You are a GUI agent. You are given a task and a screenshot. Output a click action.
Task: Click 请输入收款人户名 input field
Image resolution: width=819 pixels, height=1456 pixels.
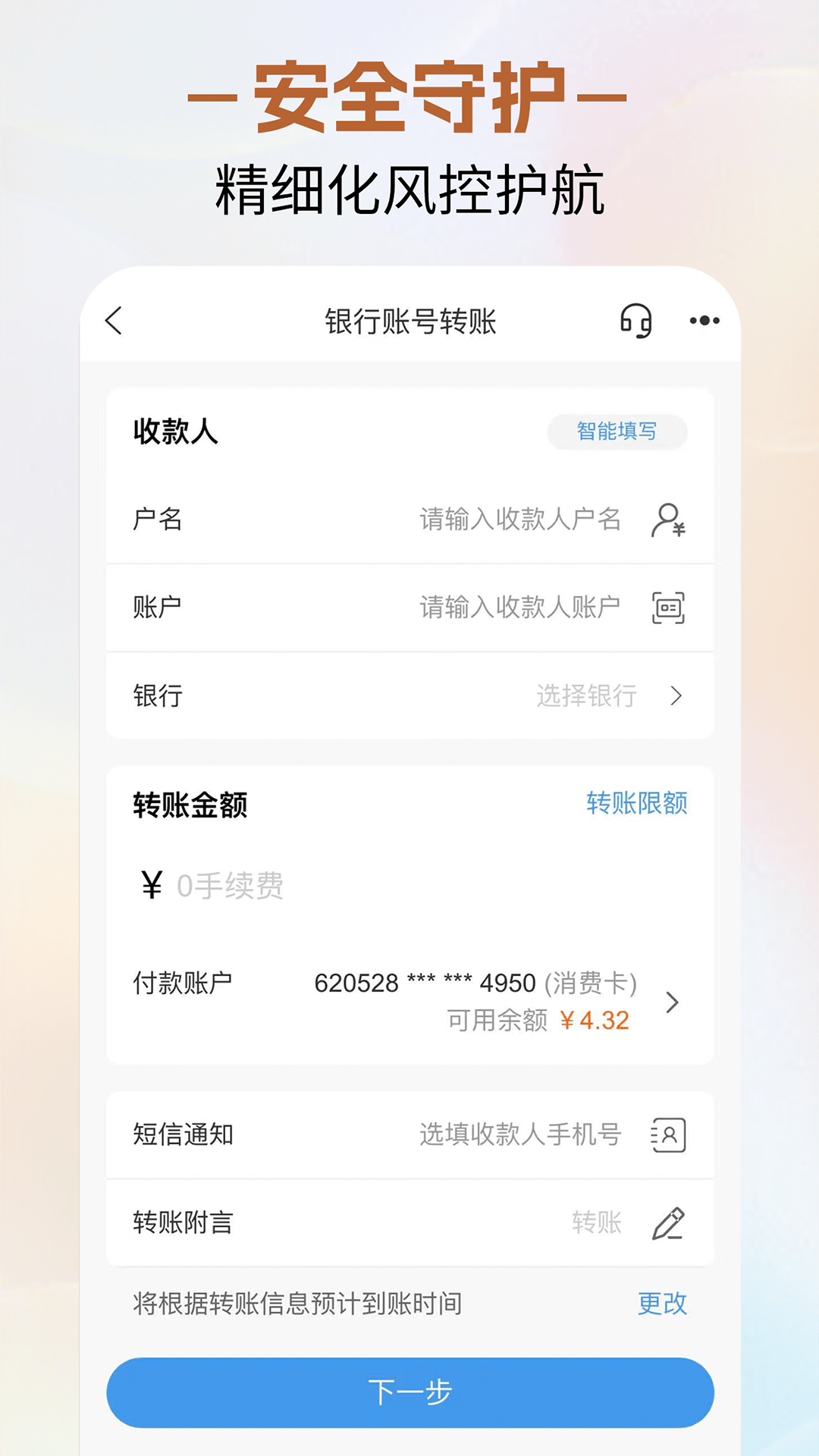520,519
